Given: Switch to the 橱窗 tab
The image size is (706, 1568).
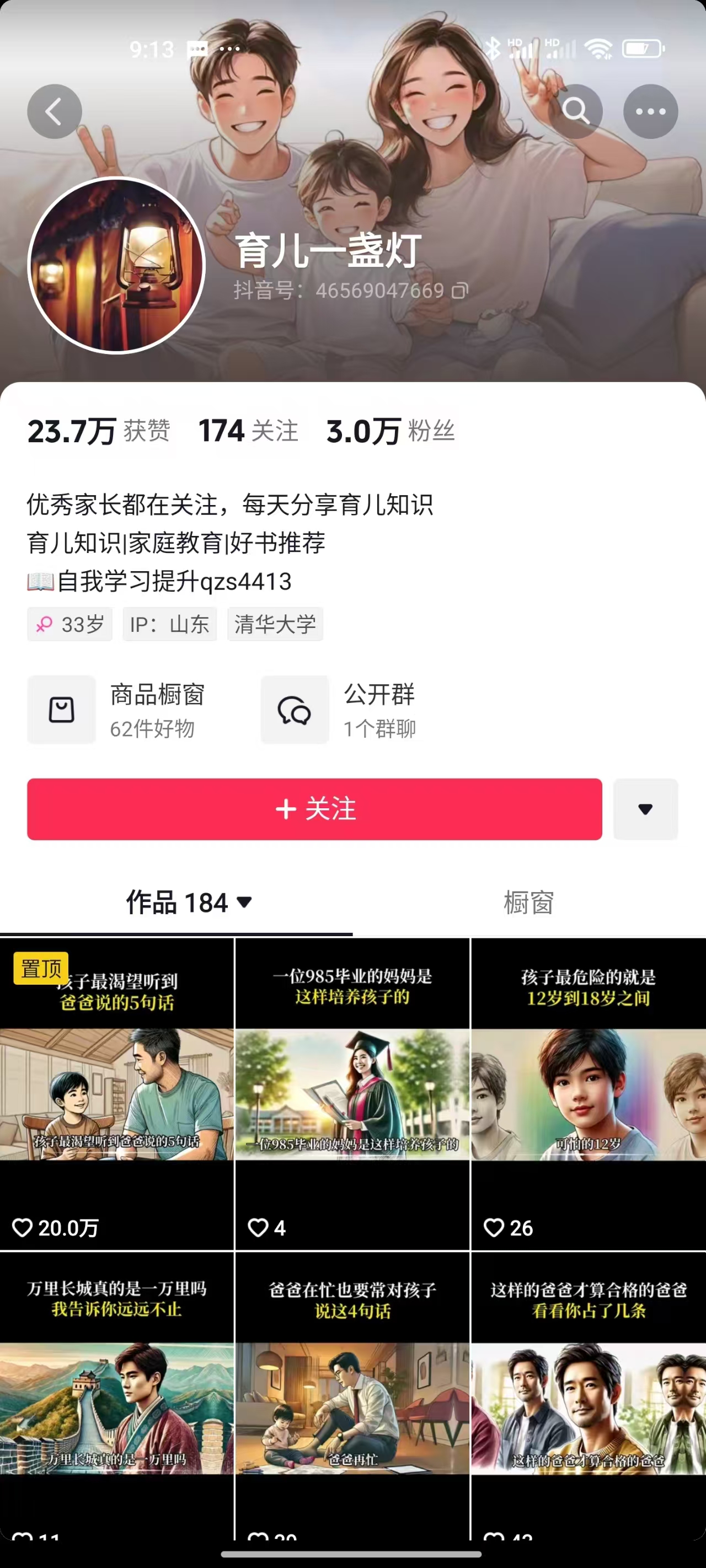Looking at the screenshot, I should coord(529,902).
